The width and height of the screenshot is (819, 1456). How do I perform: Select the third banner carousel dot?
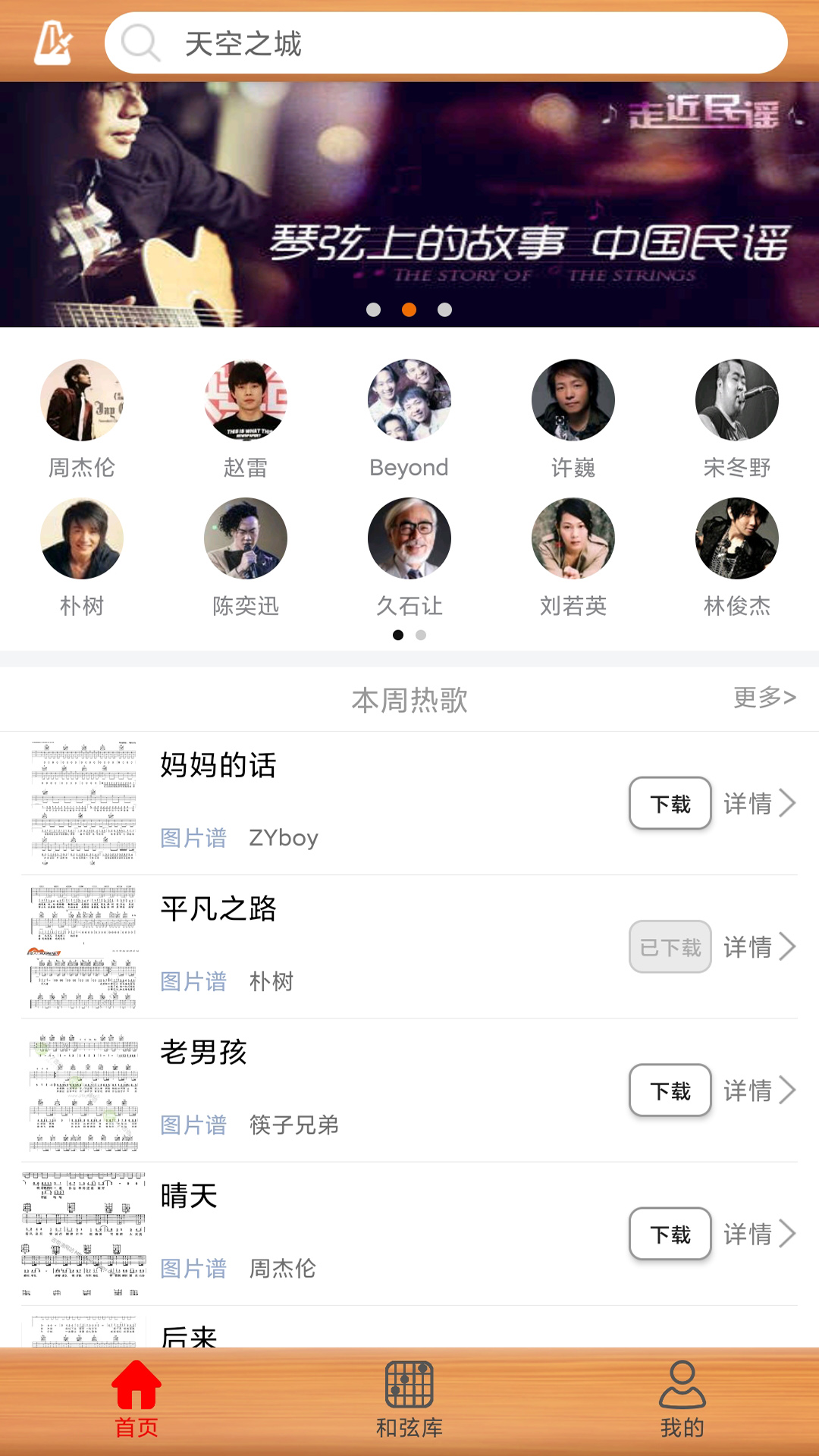coord(444,309)
